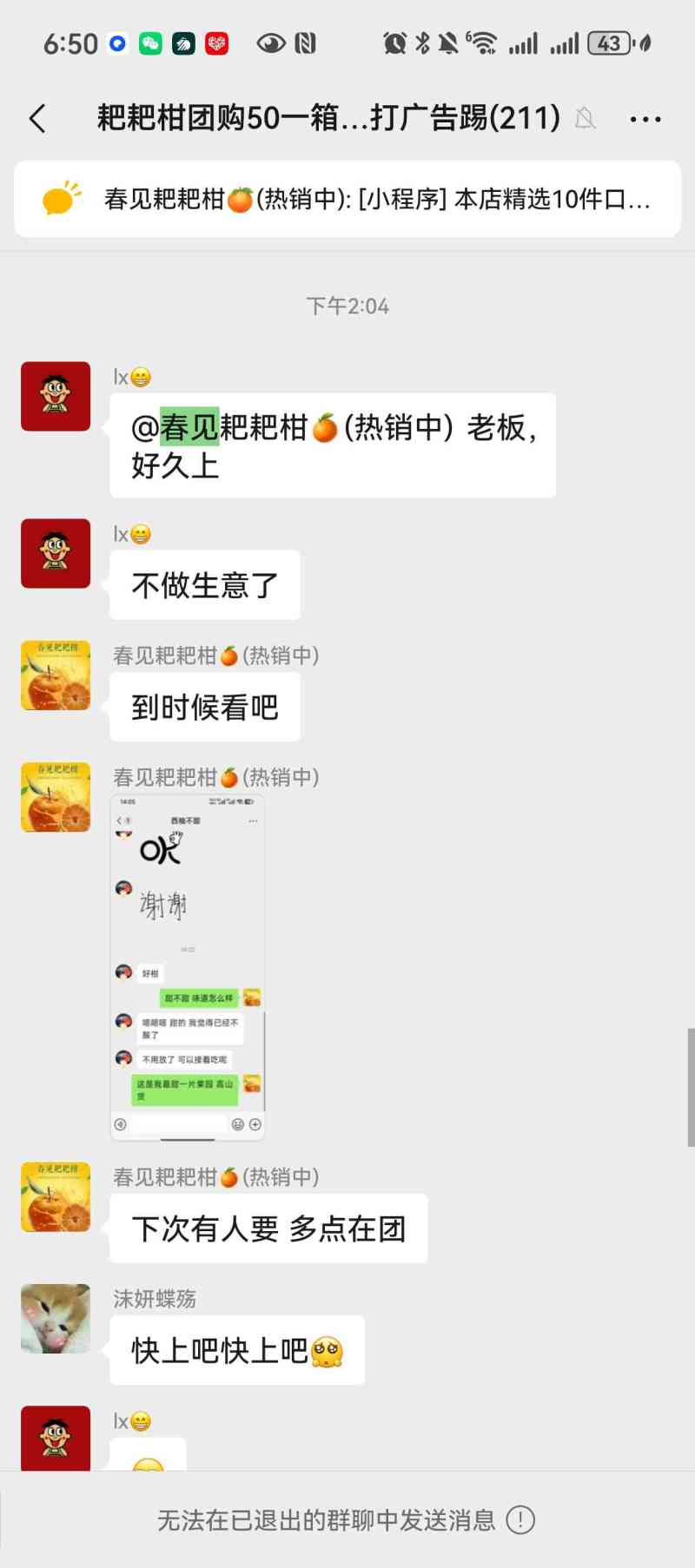
Task: Tap 春见耙耙柑 avatar beside 到时候看吧
Action: coord(56,675)
